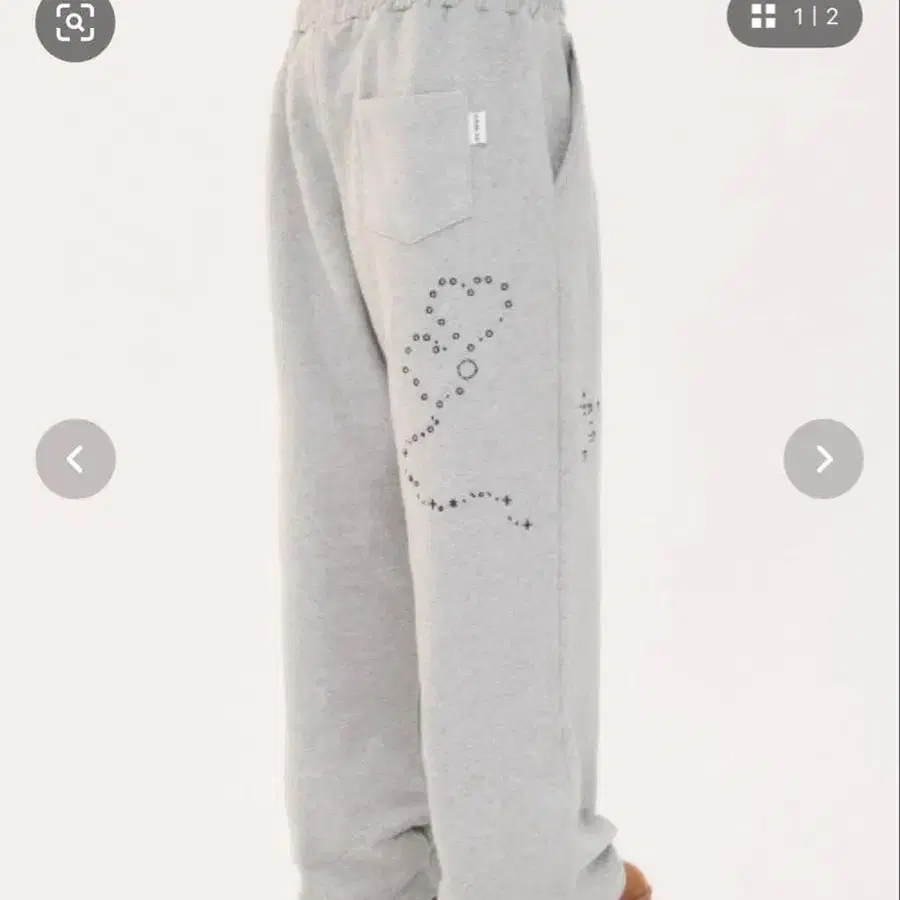Show the next product image

point(824,459)
